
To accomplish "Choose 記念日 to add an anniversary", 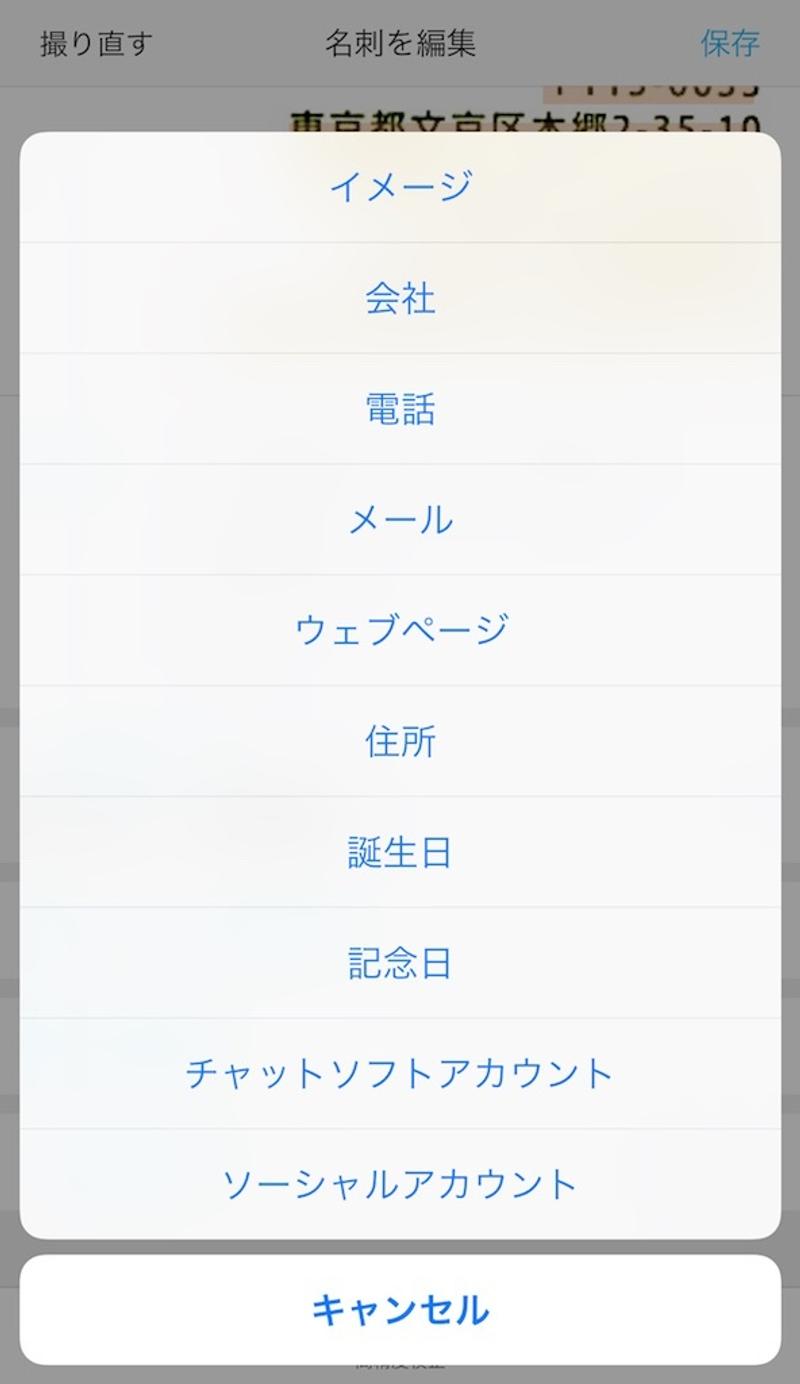I will tap(400, 963).
